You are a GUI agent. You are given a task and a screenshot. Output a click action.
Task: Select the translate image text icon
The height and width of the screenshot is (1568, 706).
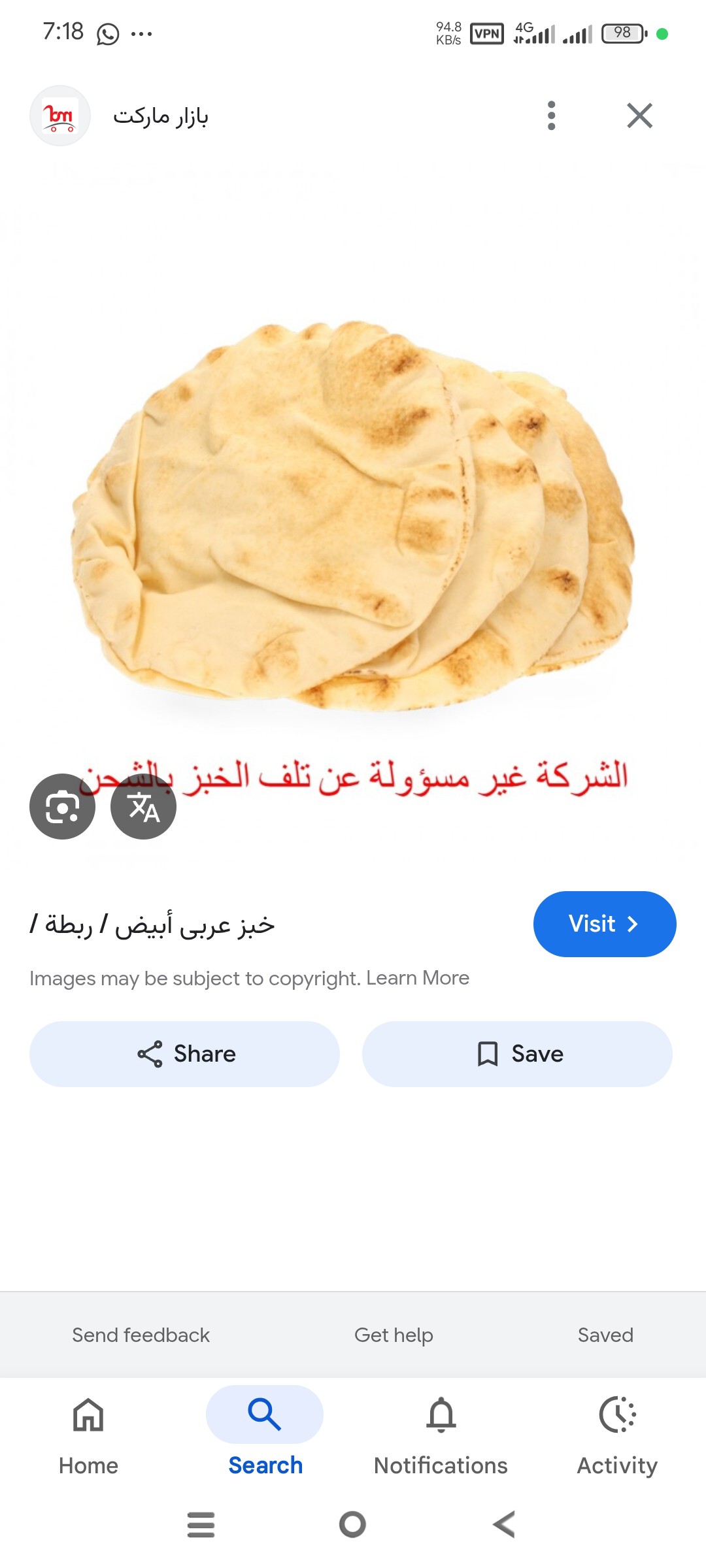(x=144, y=808)
